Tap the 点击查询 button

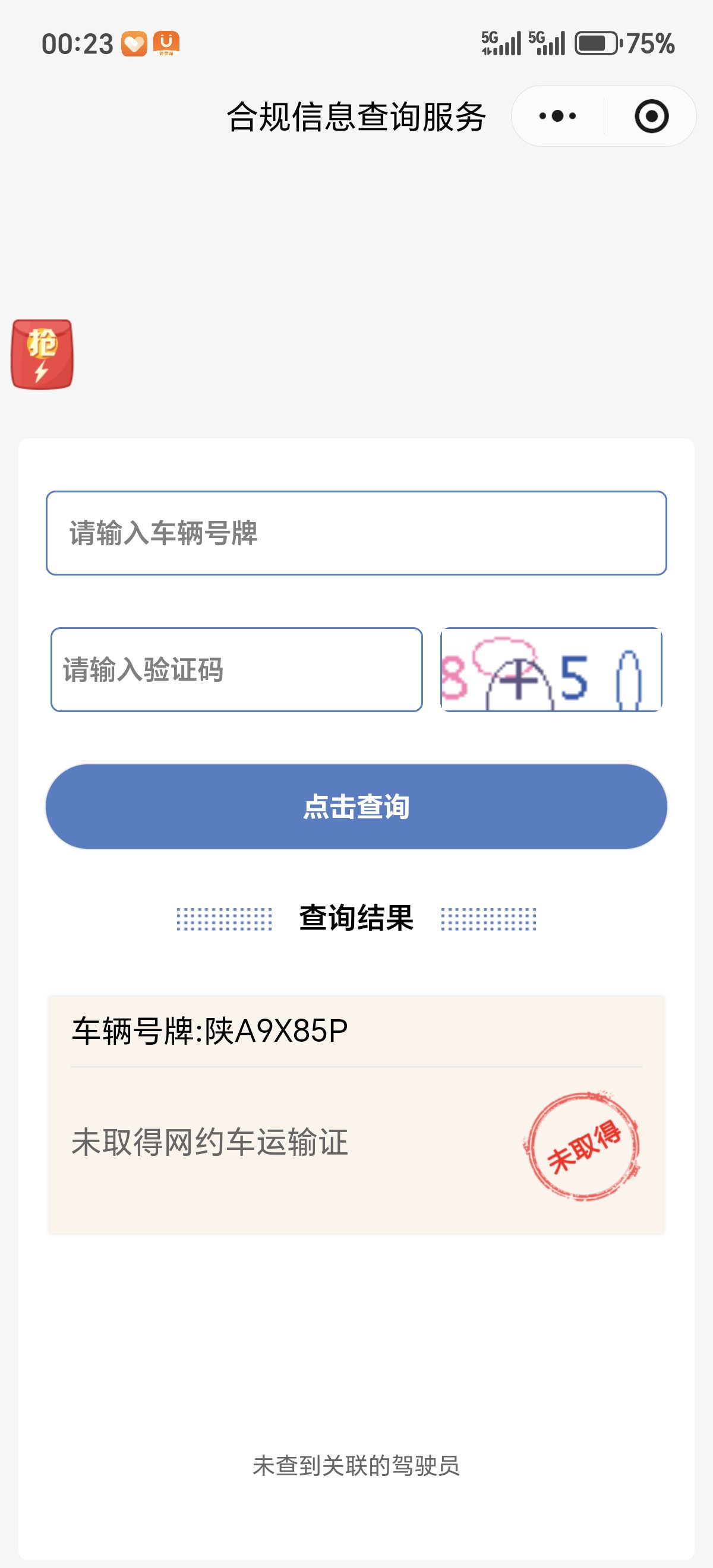[x=356, y=806]
